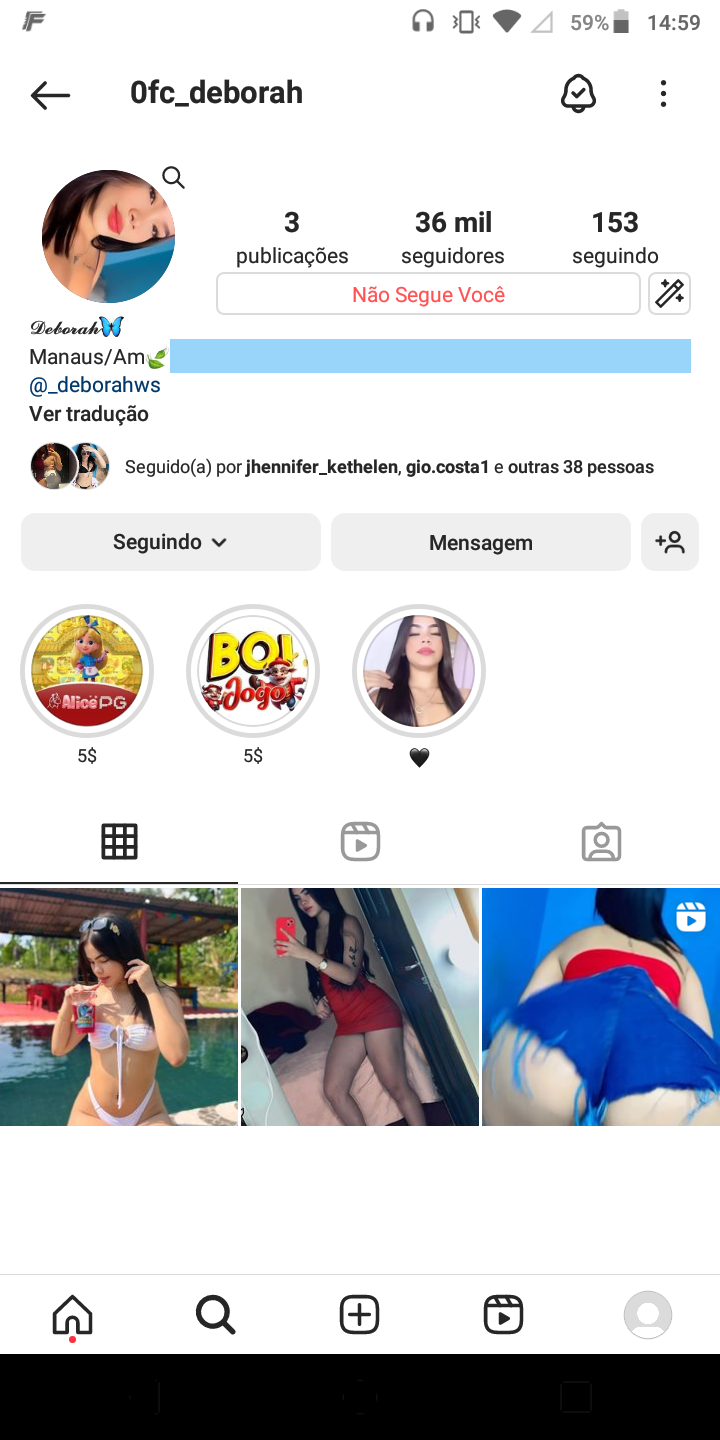Open the black heart story highlight
The width and height of the screenshot is (720, 1440).
pos(419,671)
